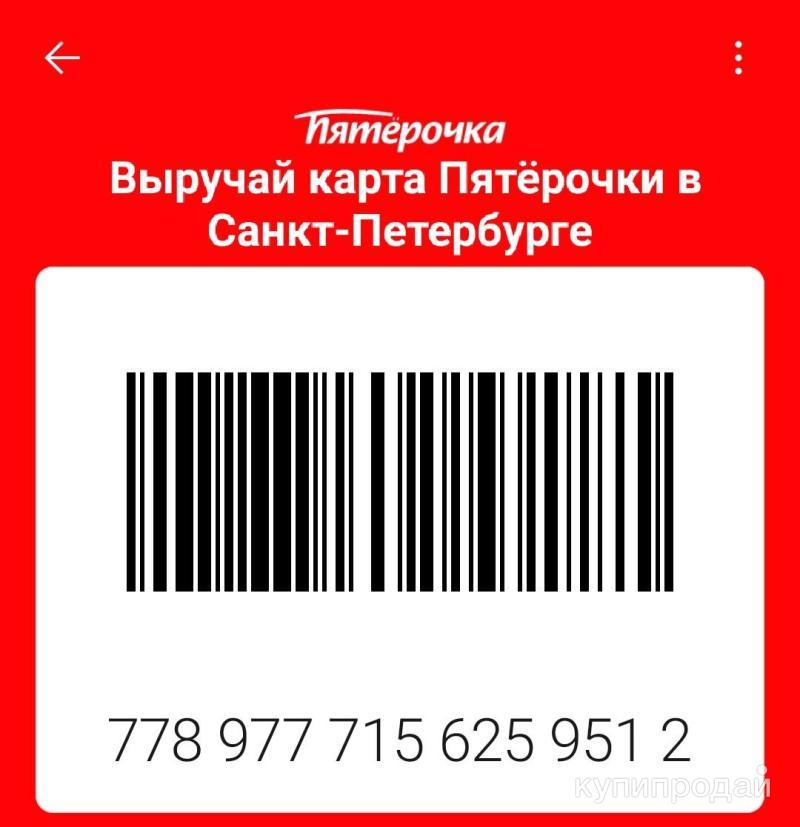Go back using the arrow icon

(62, 59)
